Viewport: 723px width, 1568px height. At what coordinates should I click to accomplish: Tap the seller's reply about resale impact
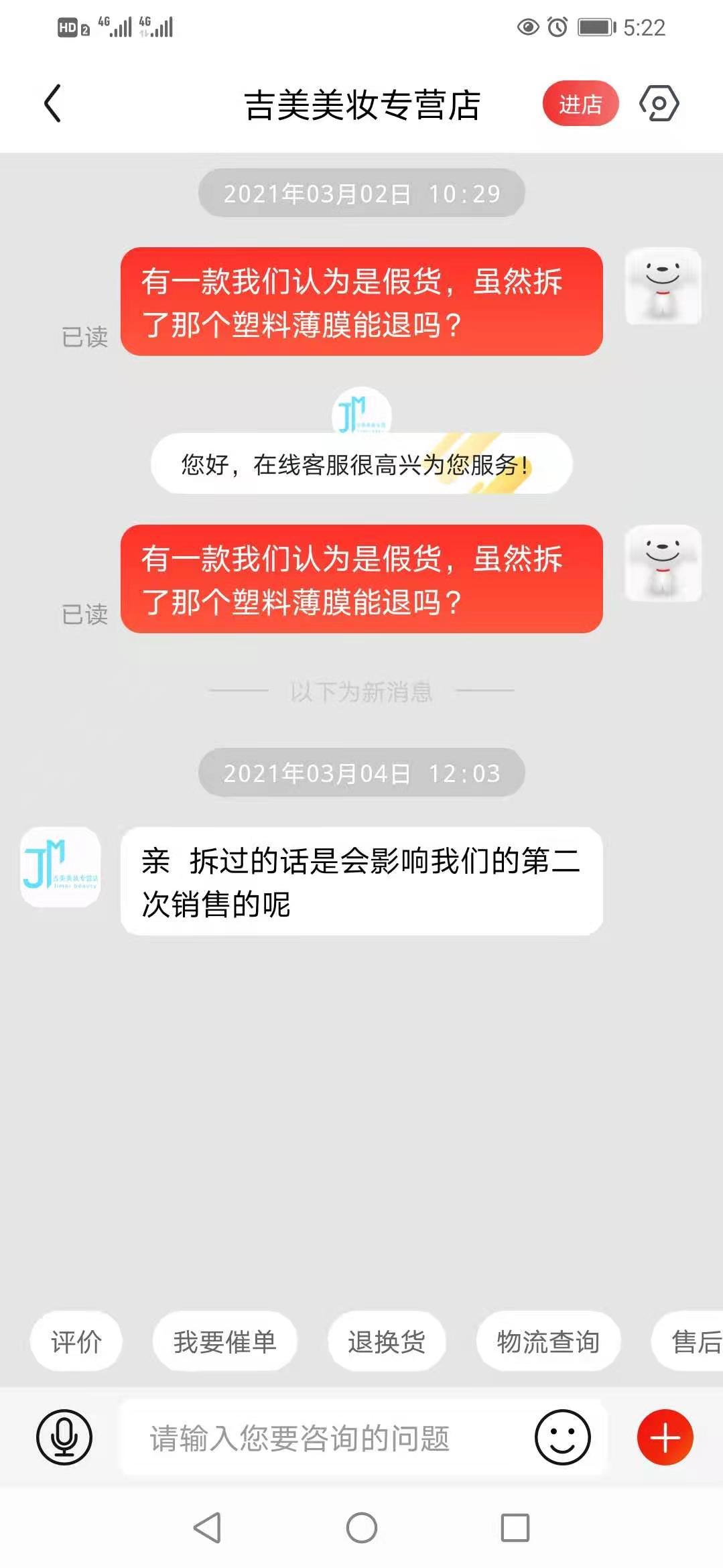[x=363, y=881]
